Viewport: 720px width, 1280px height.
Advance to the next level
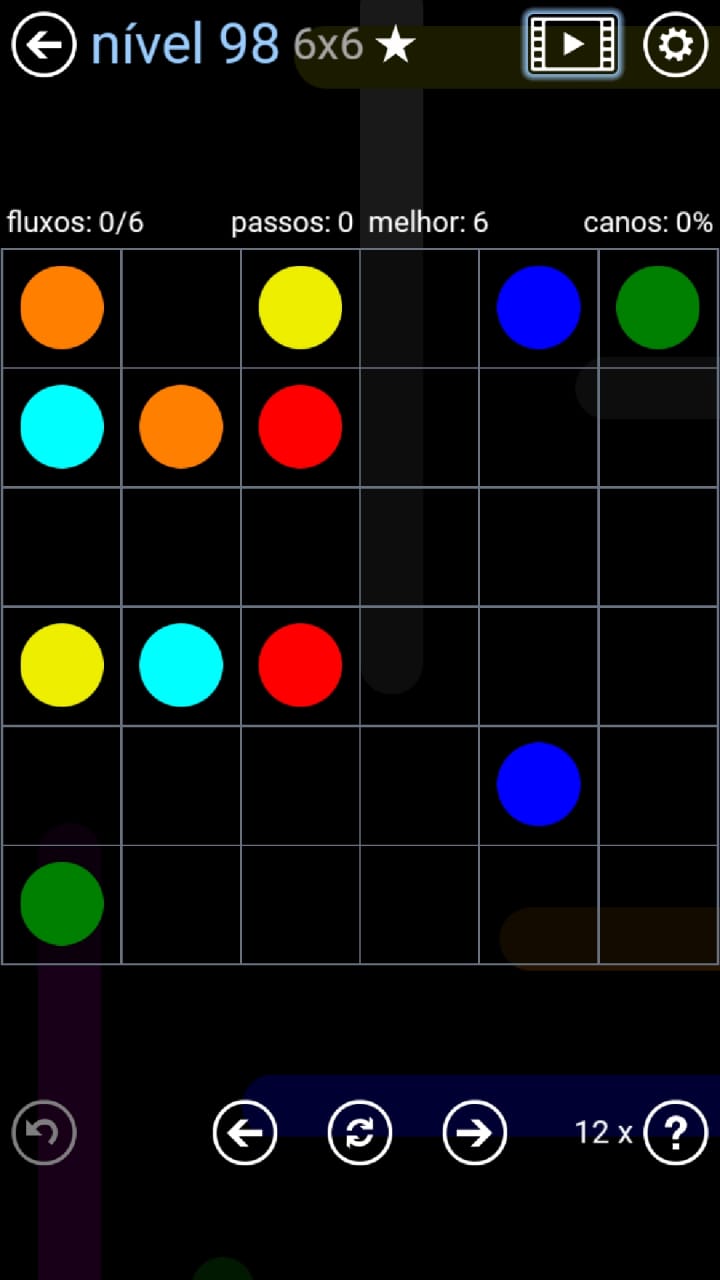click(474, 1132)
